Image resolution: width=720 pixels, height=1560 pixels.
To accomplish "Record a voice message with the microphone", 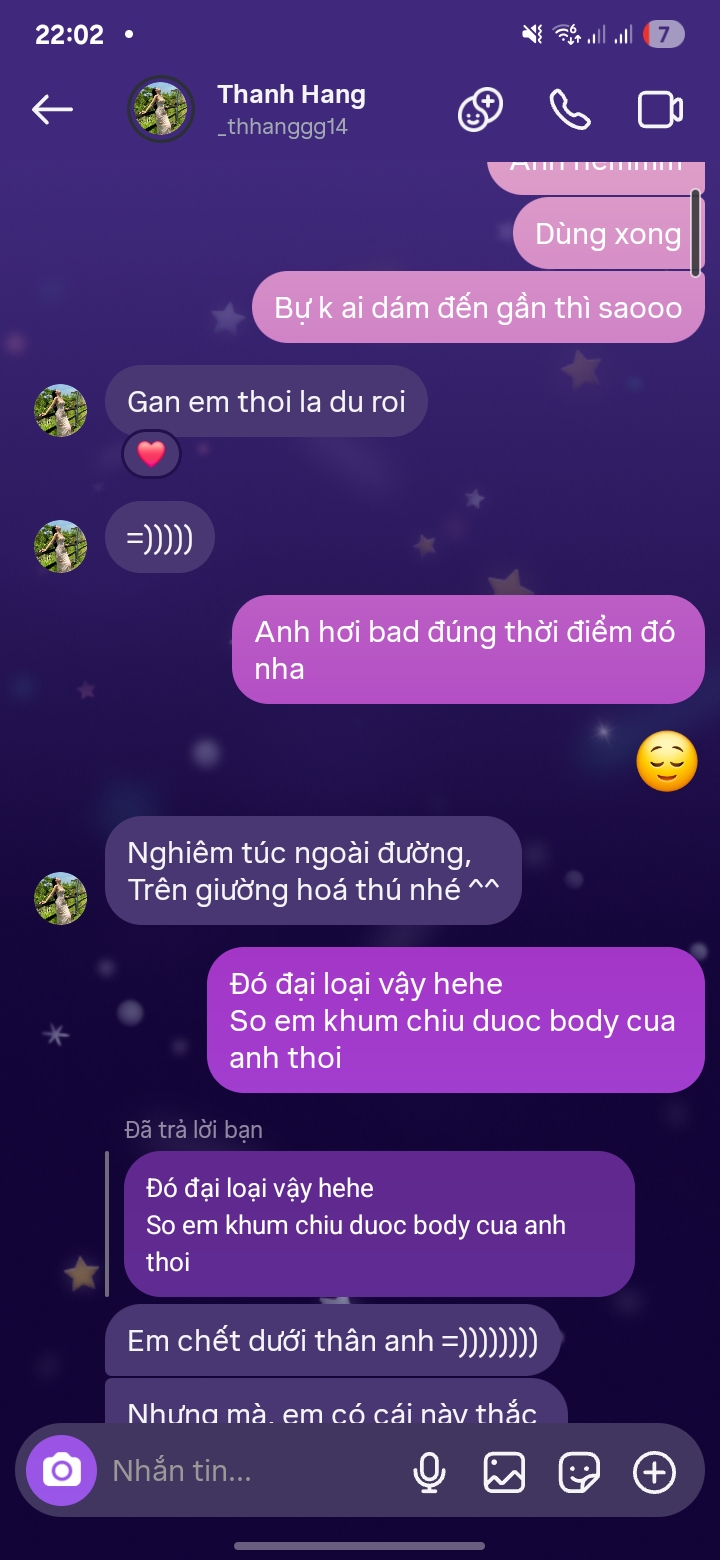I will pos(430,1471).
